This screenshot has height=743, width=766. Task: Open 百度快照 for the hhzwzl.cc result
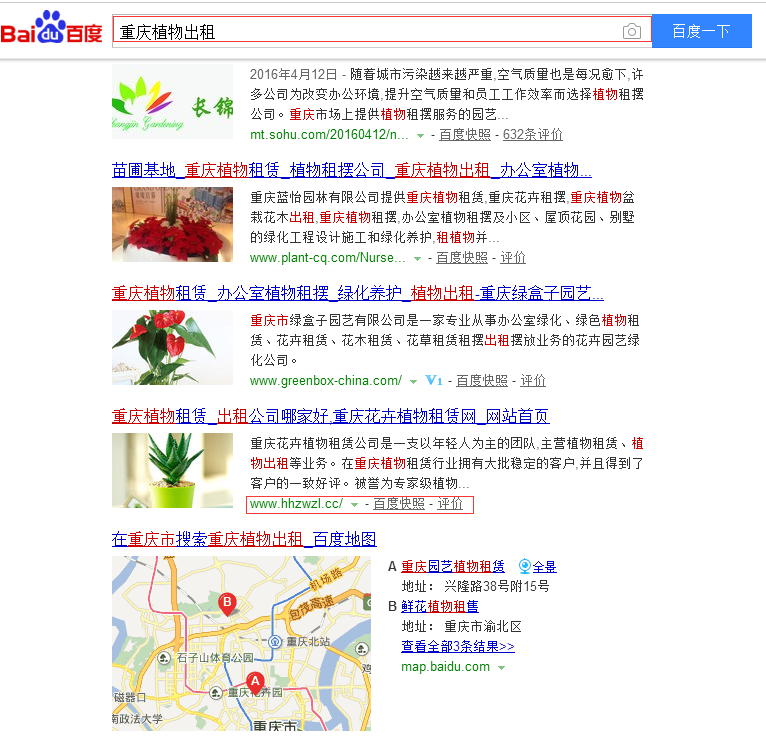399,503
